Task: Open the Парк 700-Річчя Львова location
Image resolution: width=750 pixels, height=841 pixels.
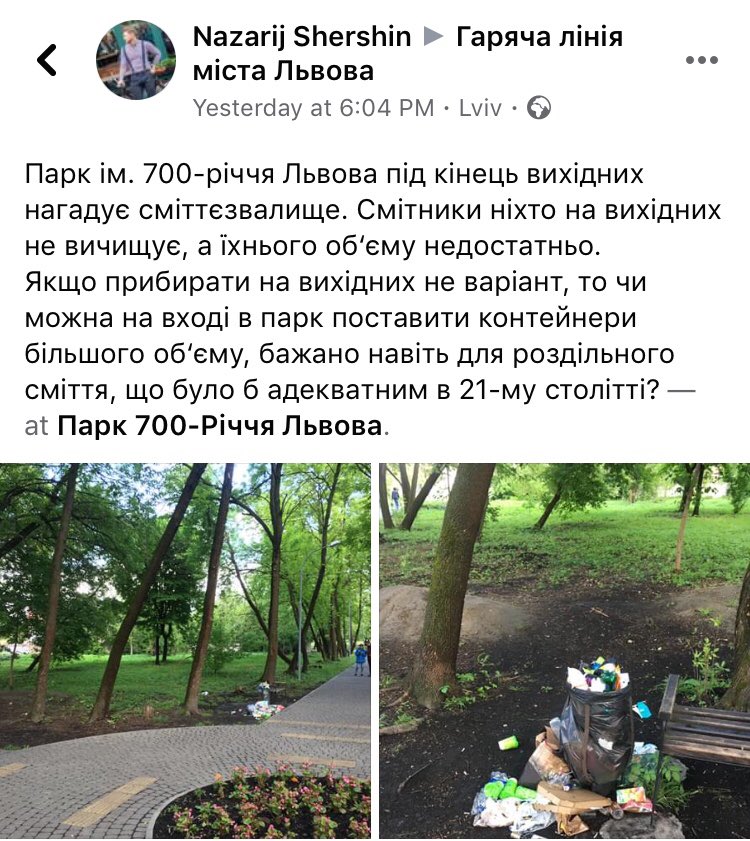Action: click(220, 426)
